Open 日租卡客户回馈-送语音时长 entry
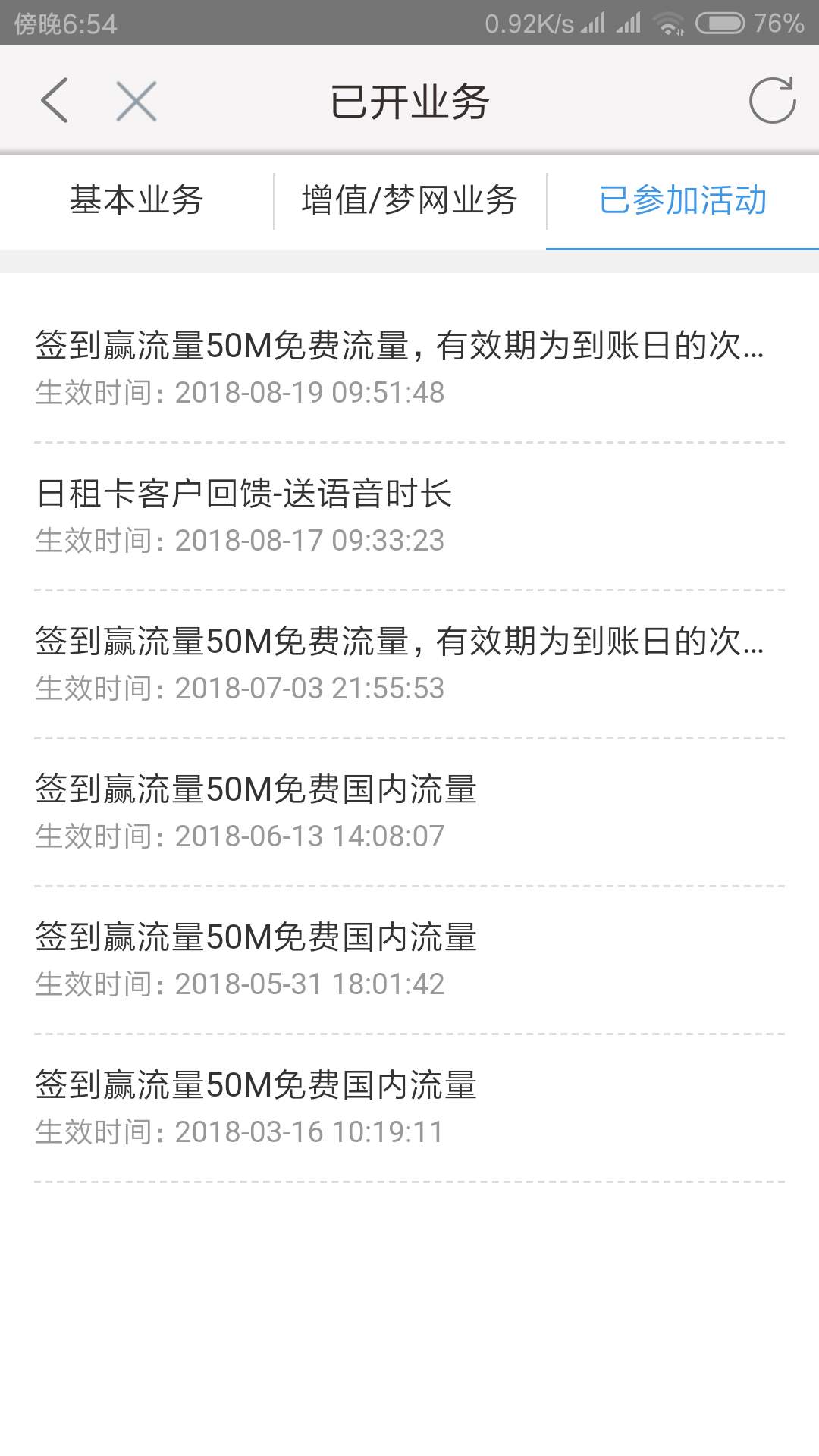The height and width of the screenshot is (1456, 819). tap(409, 516)
